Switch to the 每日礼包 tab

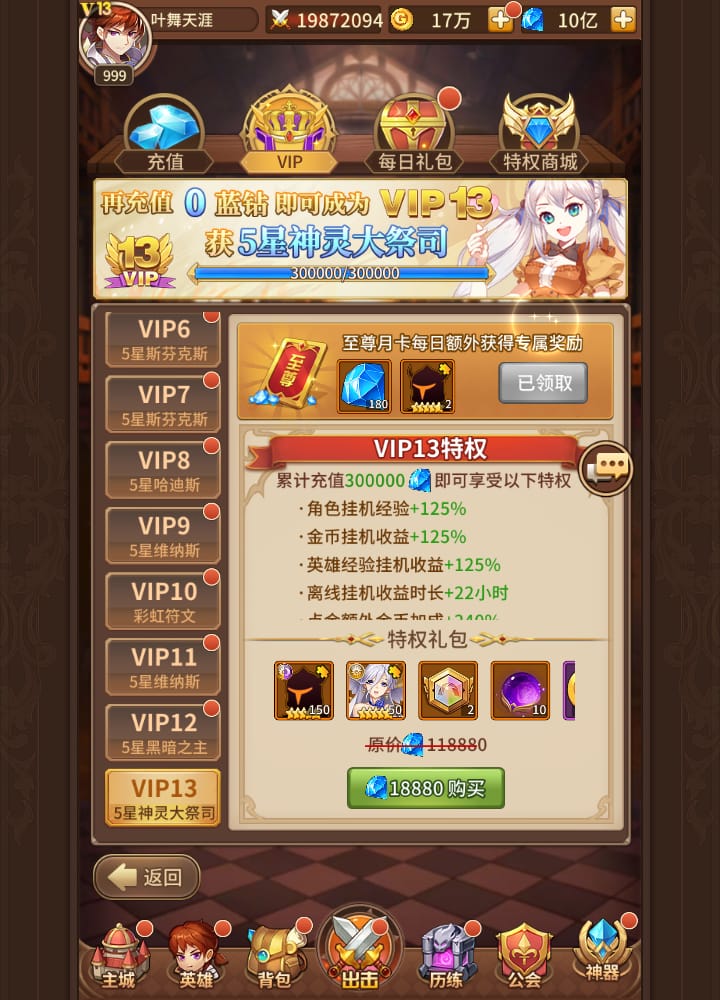click(x=414, y=137)
